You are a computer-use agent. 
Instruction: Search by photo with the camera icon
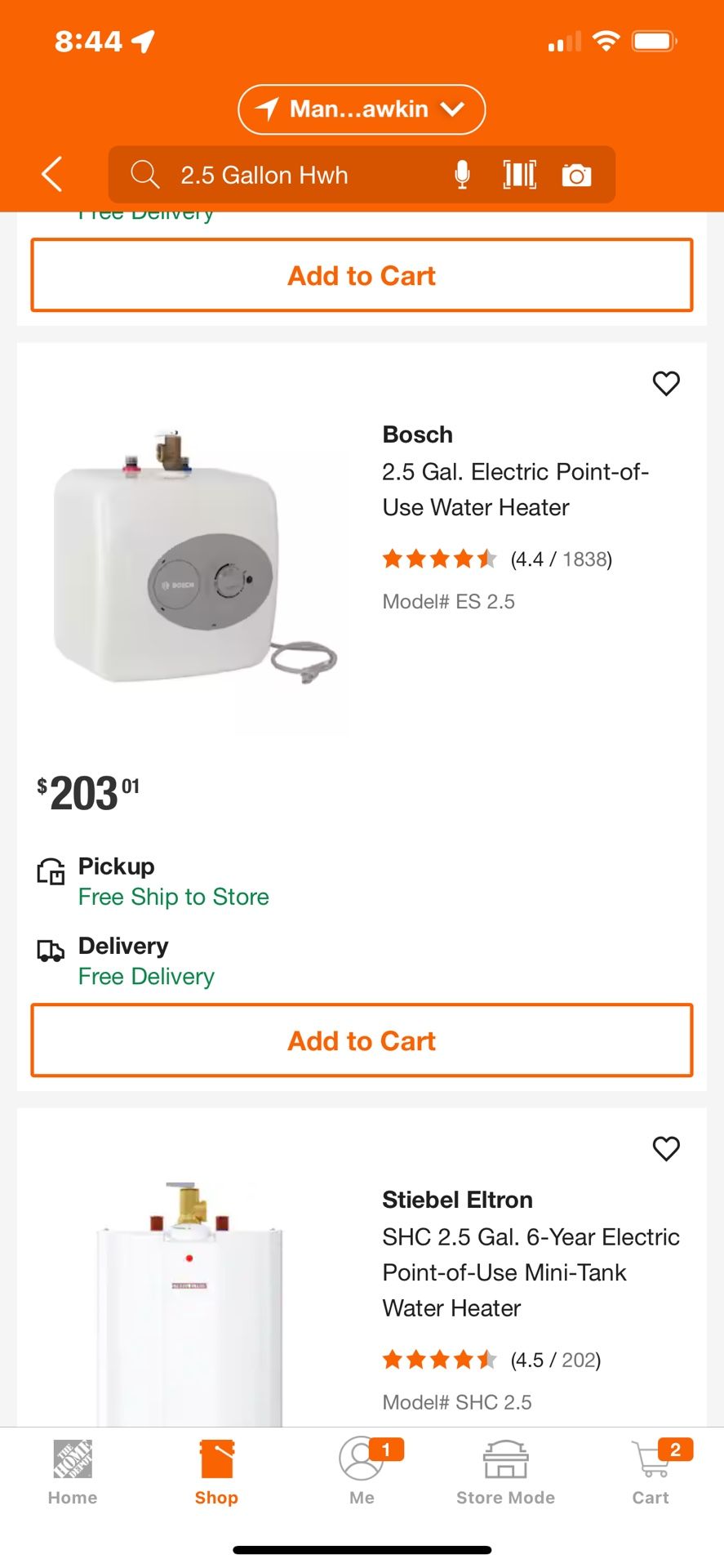click(576, 175)
